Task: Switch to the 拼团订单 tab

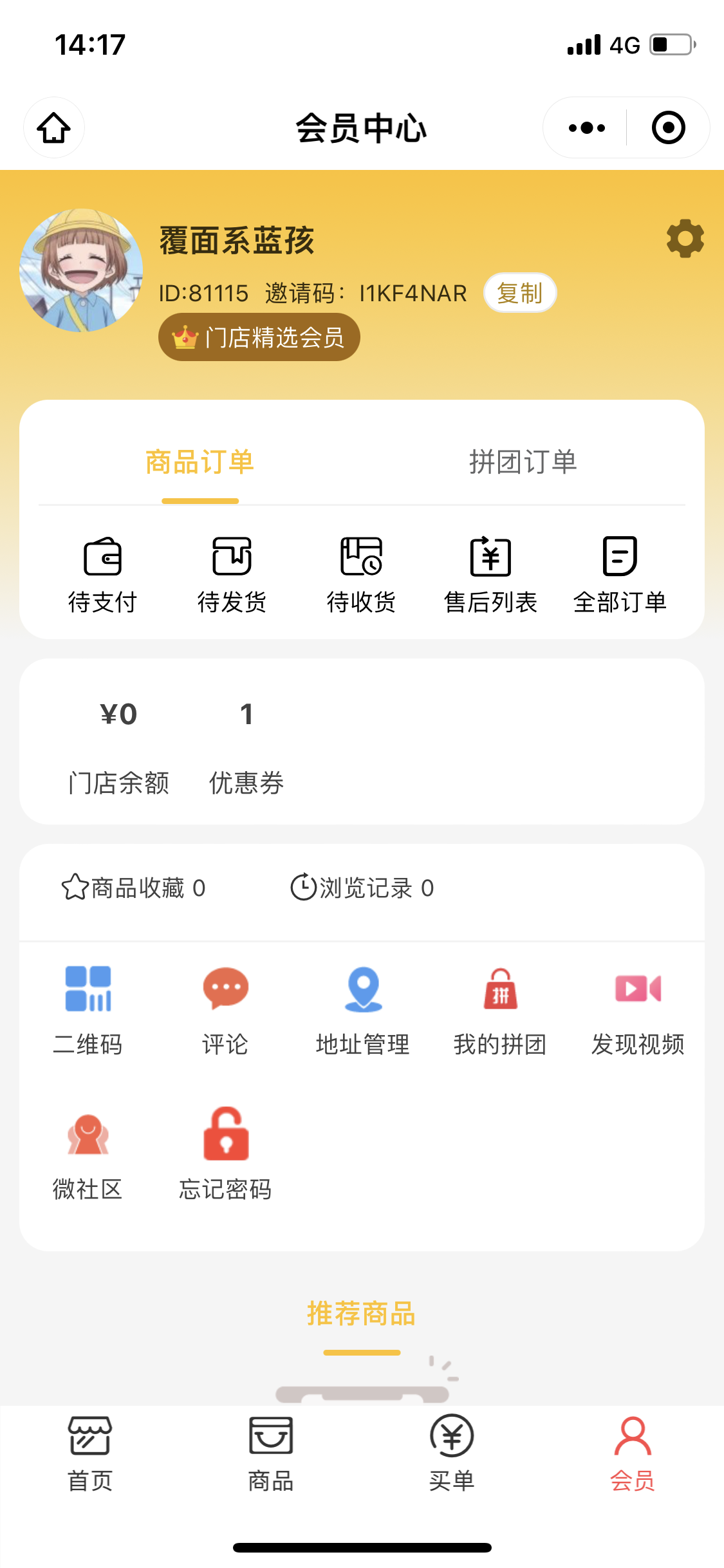Action: 523,462
